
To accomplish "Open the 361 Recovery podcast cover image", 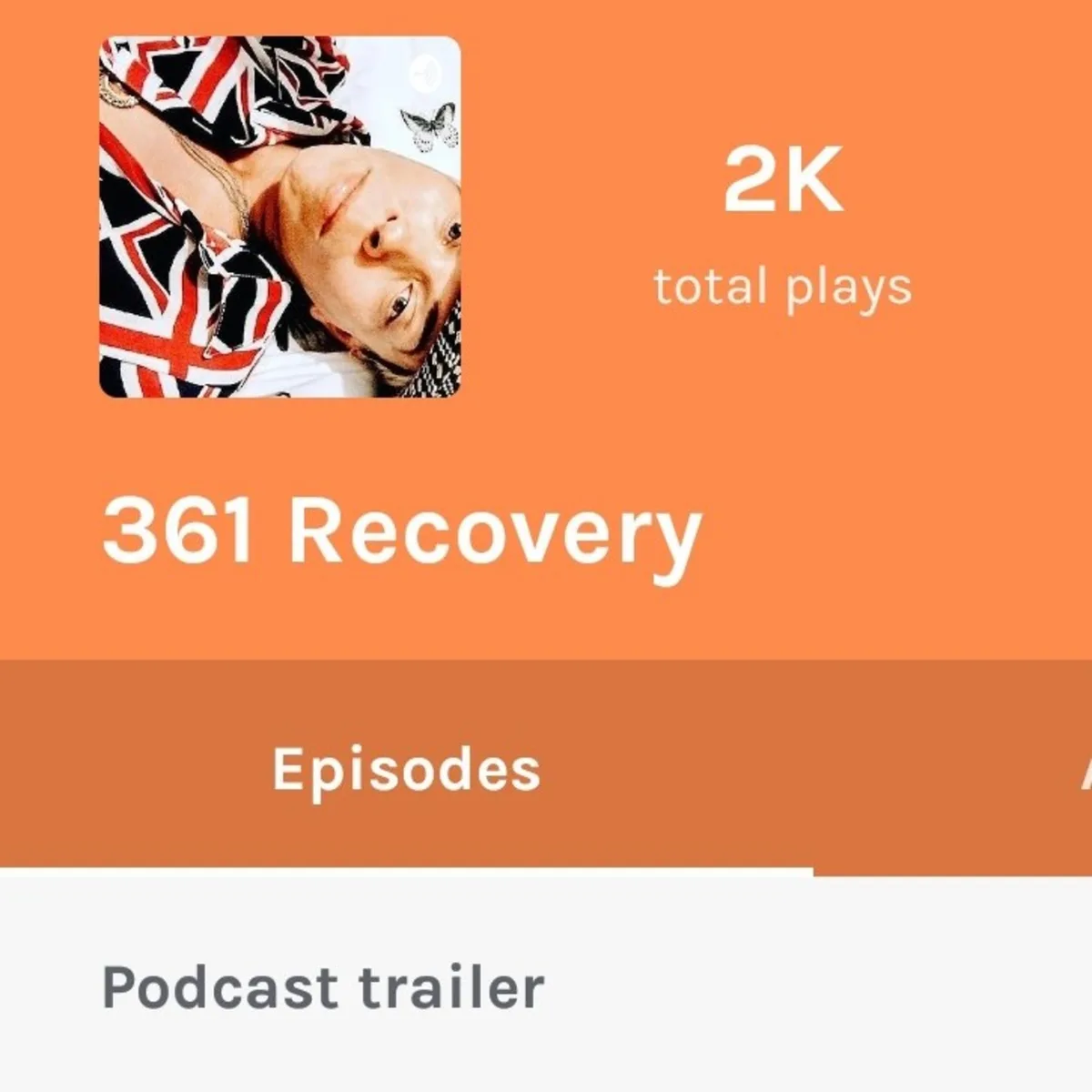I will pos(279,217).
